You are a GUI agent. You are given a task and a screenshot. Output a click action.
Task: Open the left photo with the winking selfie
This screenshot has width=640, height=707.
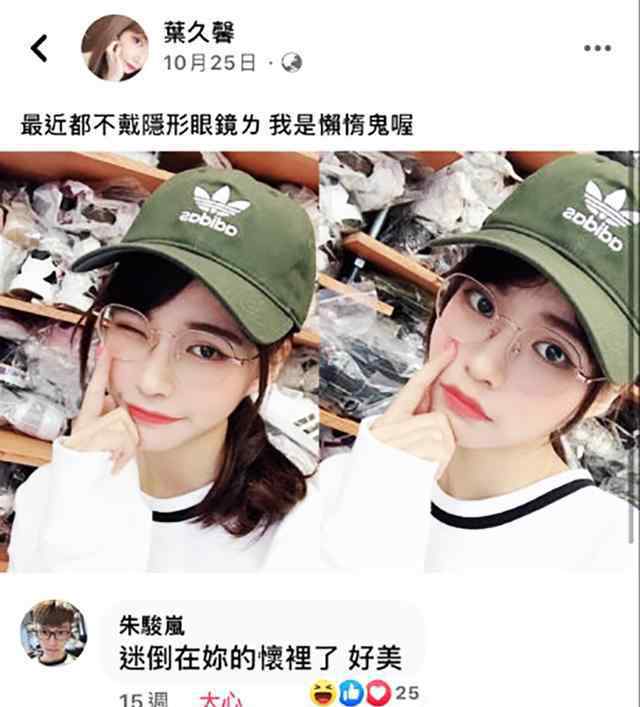coord(160,360)
